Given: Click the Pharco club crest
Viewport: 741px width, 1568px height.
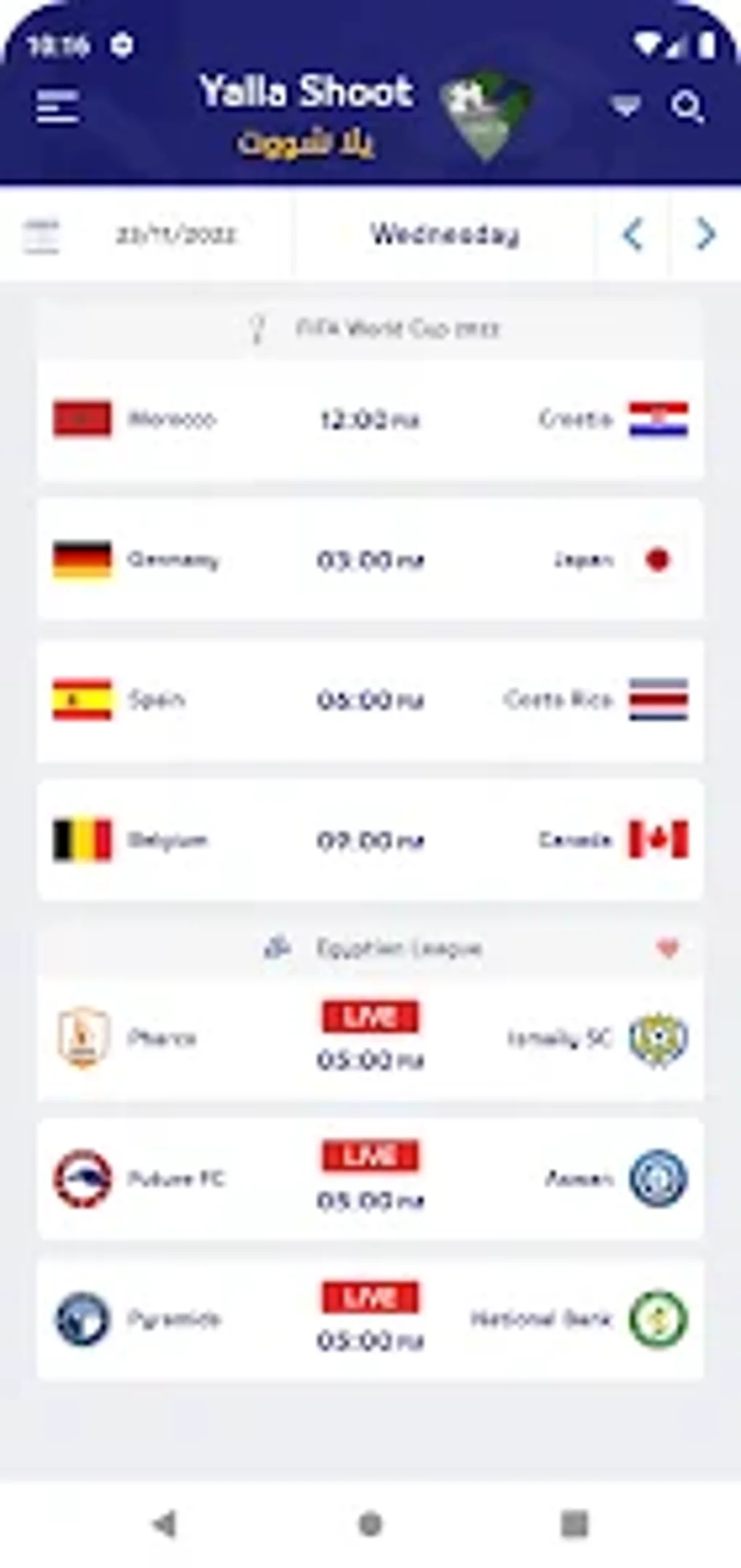Looking at the screenshot, I should (x=83, y=1037).
